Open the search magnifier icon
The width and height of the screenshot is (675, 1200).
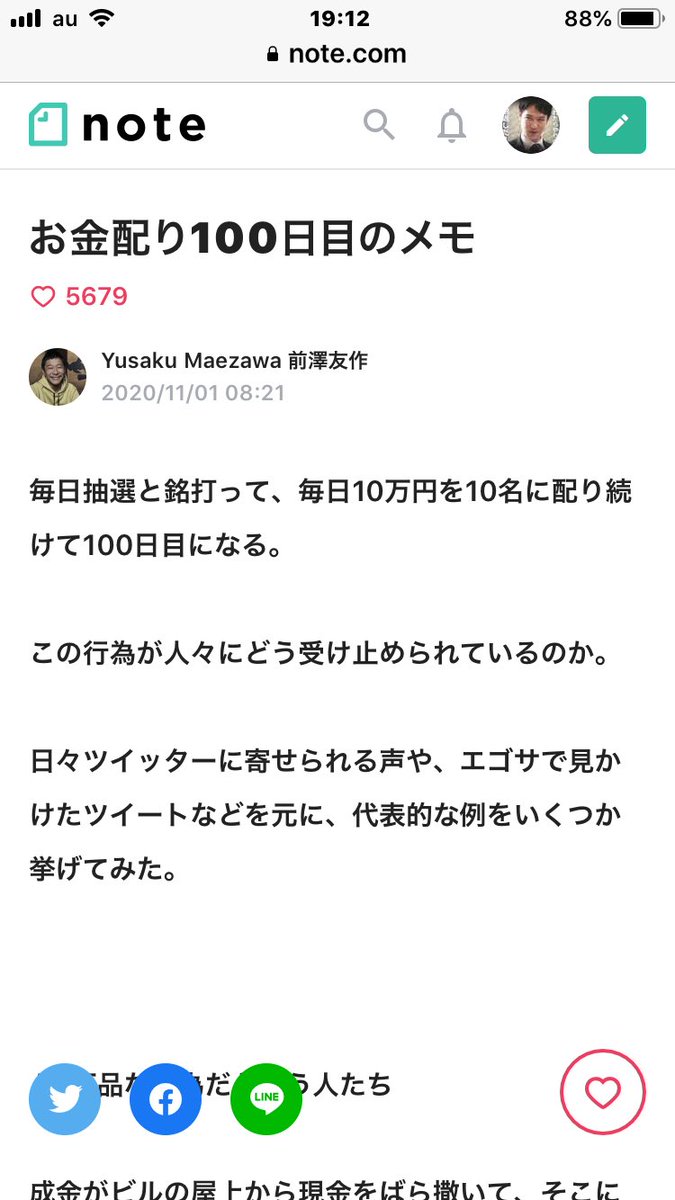[x=379, y=125]
